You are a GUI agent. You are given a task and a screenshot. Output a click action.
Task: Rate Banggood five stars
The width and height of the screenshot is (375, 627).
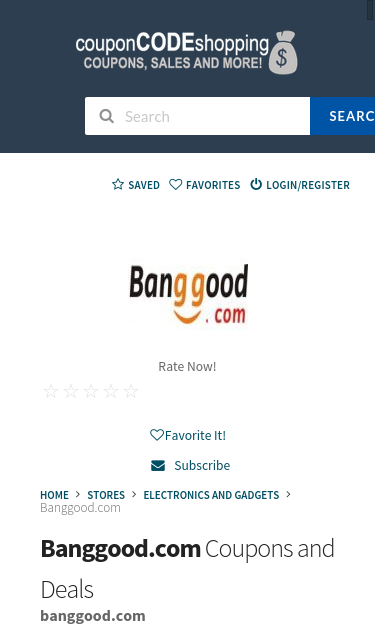[x=131, y=391]
